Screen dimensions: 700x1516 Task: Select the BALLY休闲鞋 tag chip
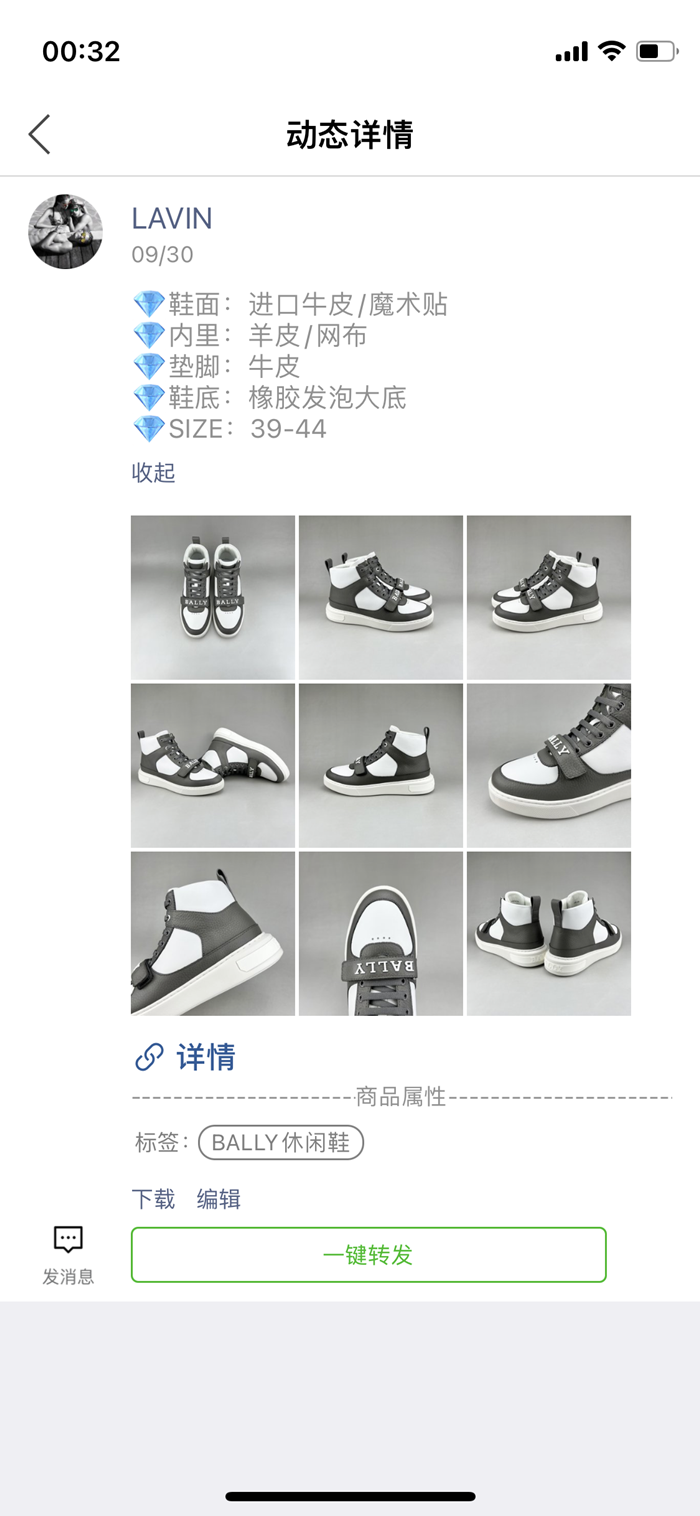pyautogui.click(x=281, y=1142)
